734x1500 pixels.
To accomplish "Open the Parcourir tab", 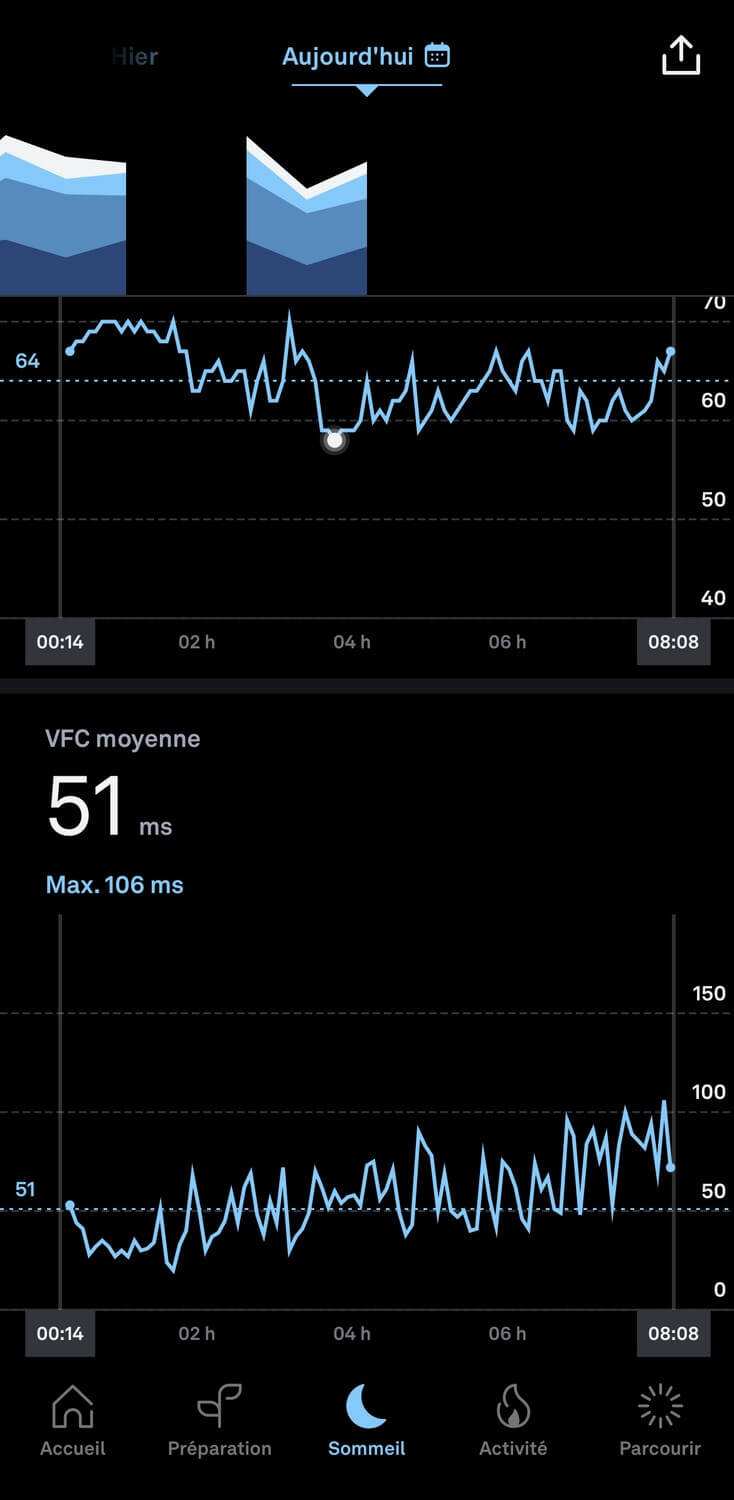I will [660, 1421].
